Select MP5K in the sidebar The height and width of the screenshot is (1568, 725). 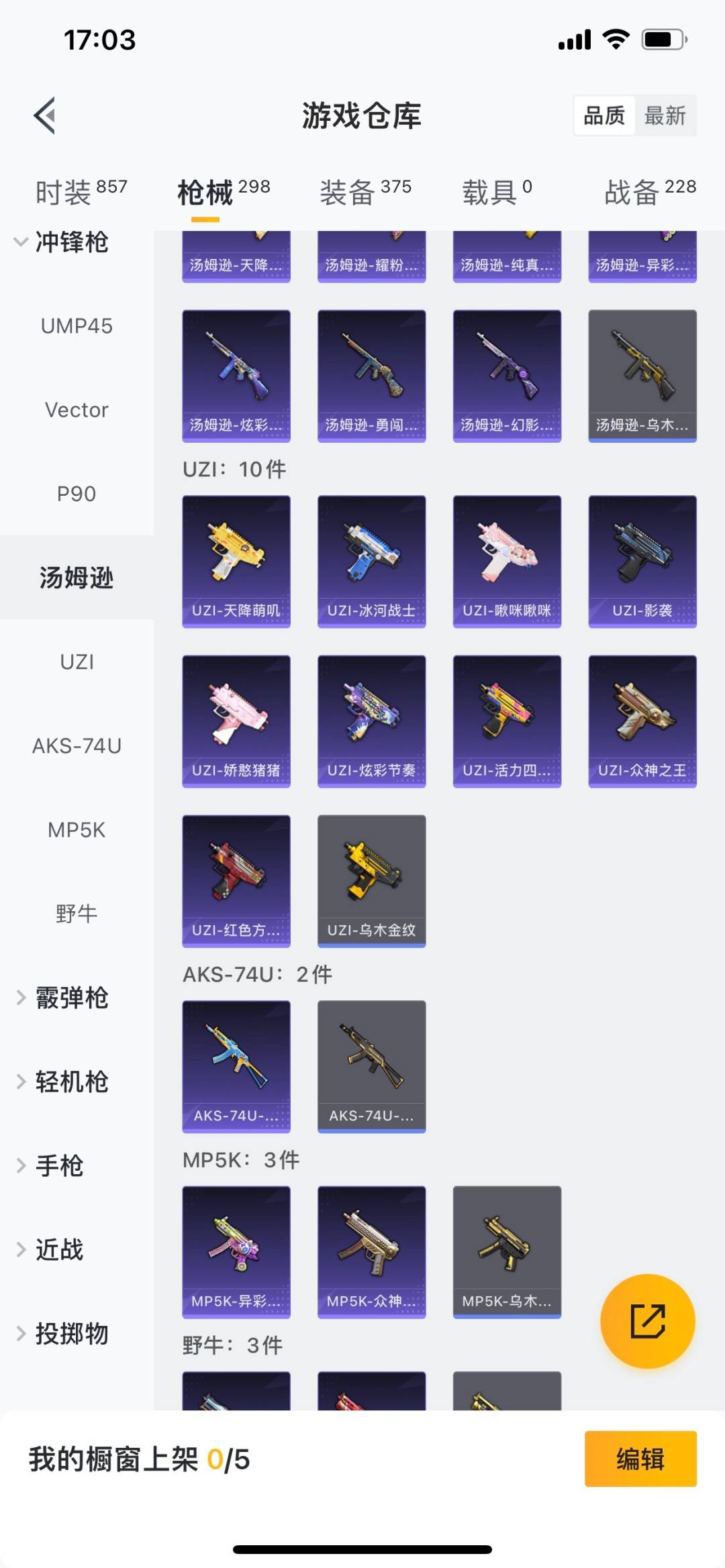[x=77, y=830]
